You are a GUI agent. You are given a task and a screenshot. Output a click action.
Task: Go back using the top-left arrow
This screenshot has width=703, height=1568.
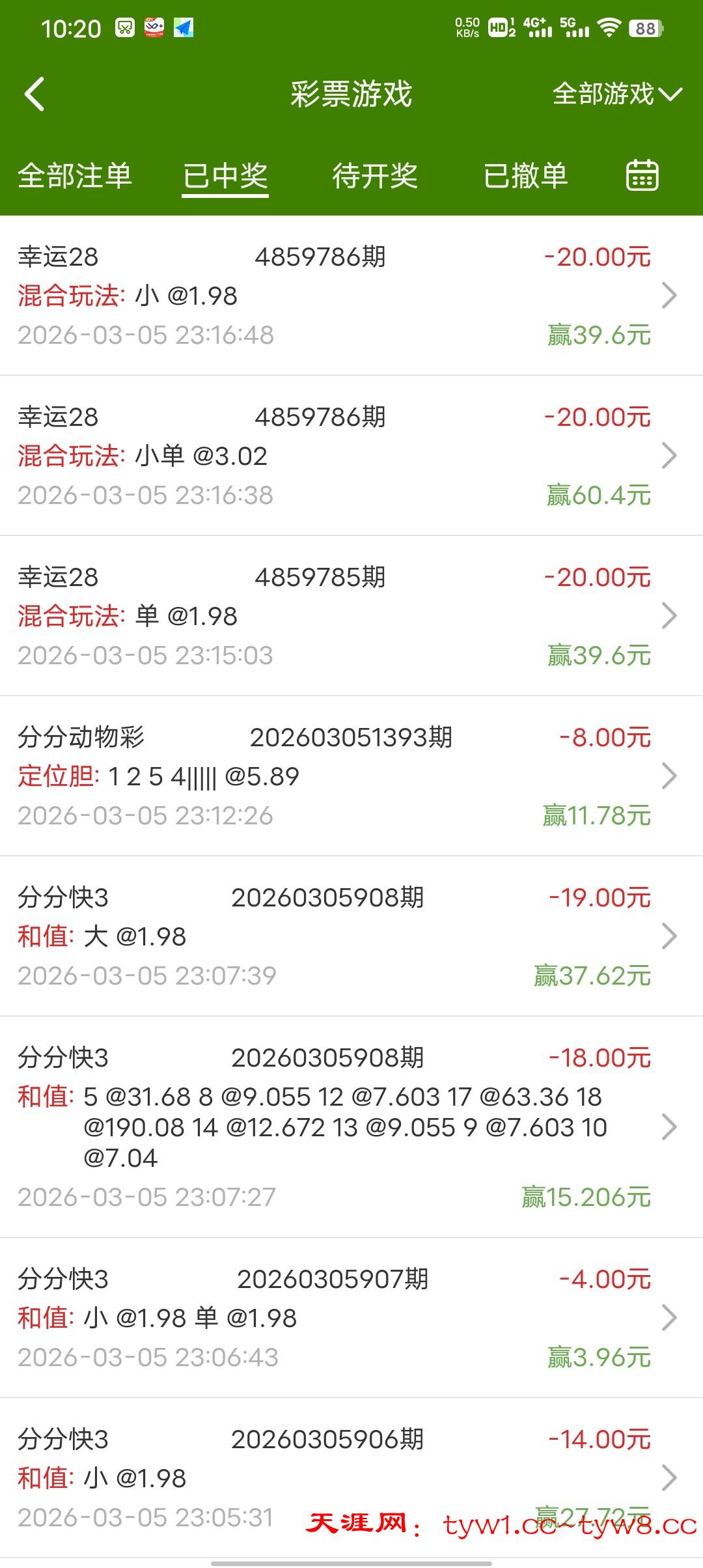35,94
